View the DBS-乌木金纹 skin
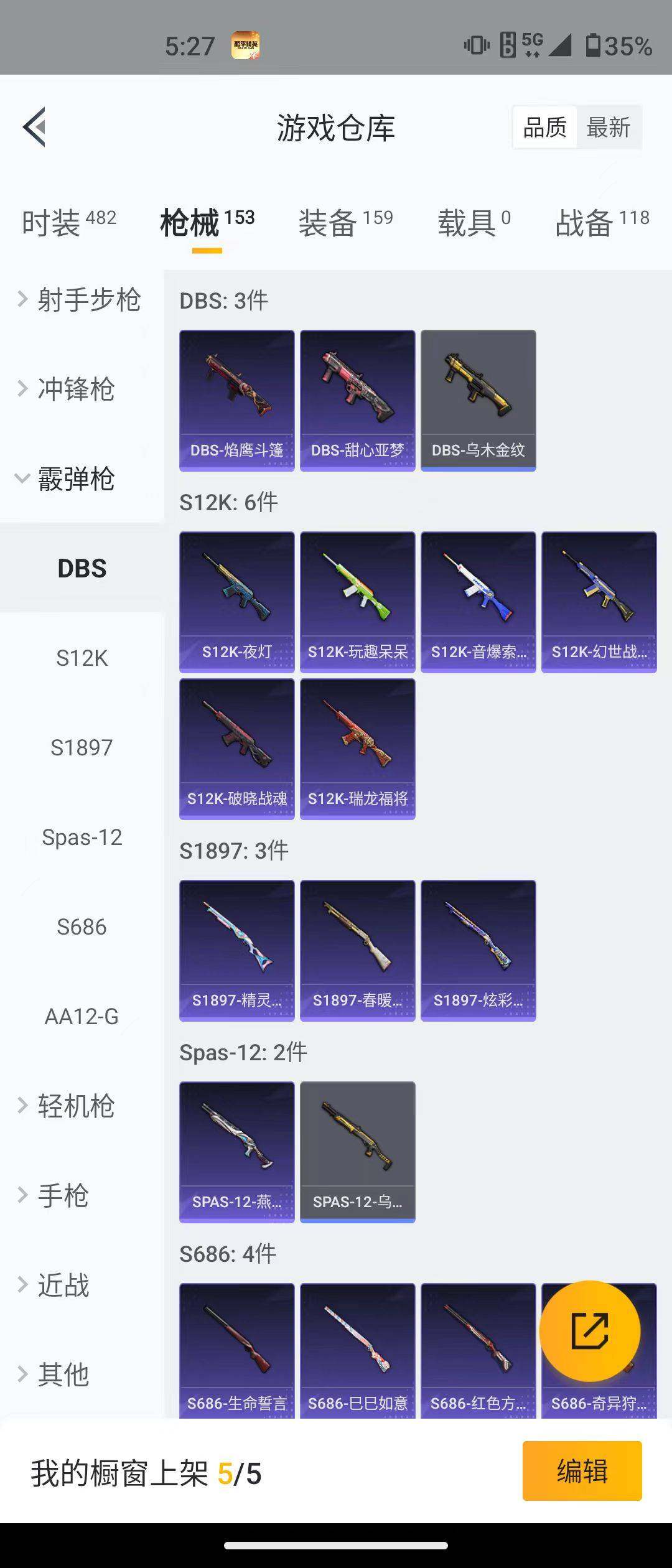The height and width of the screenshot is (1568, 672). point(478,400)
